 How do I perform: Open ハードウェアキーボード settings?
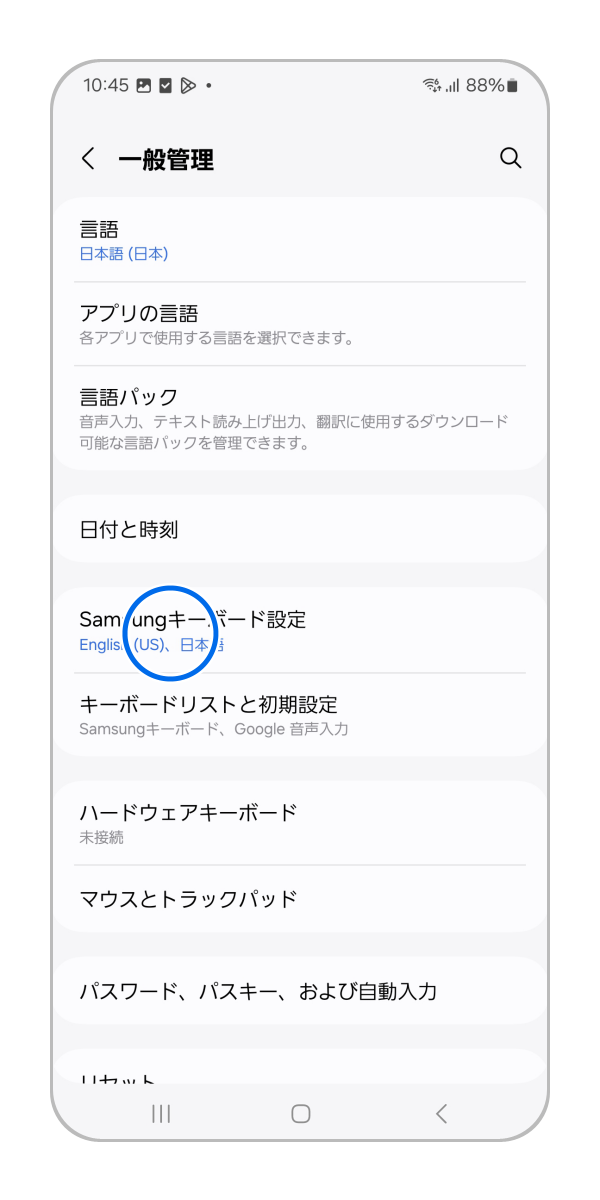300,823
